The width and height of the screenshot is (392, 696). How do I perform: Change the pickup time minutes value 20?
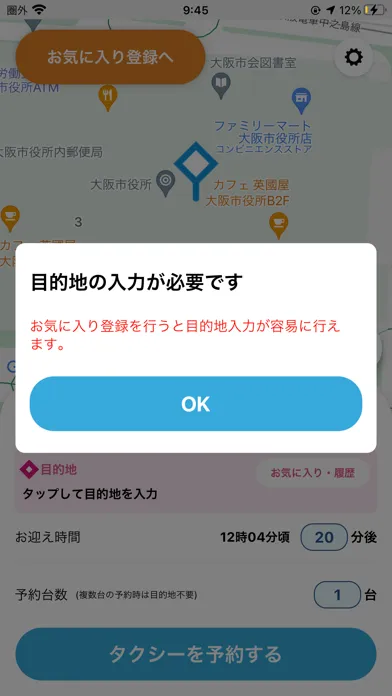click(x=324, y=537)
